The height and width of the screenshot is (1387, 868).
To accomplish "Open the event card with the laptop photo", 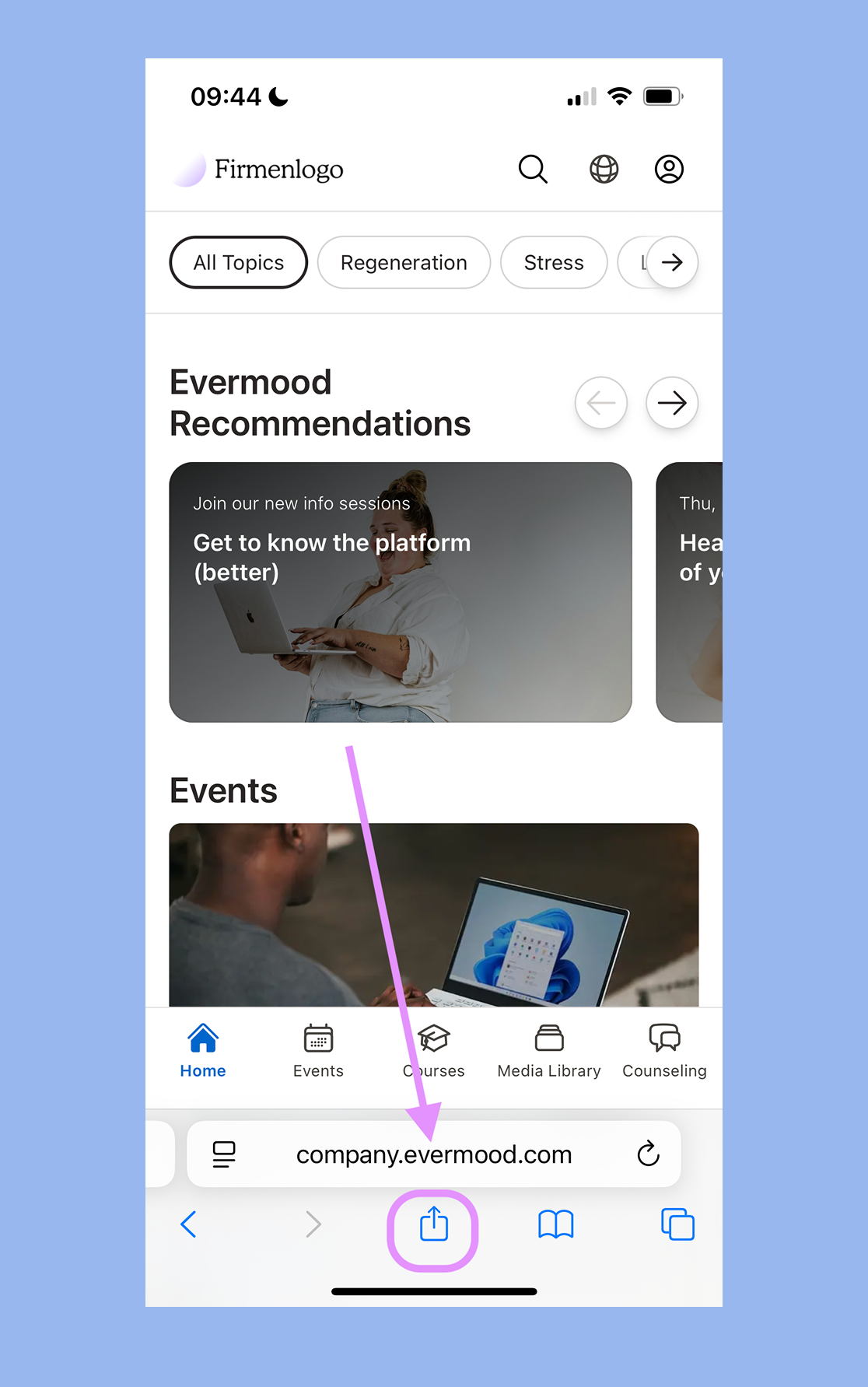I will click(433, 914).
